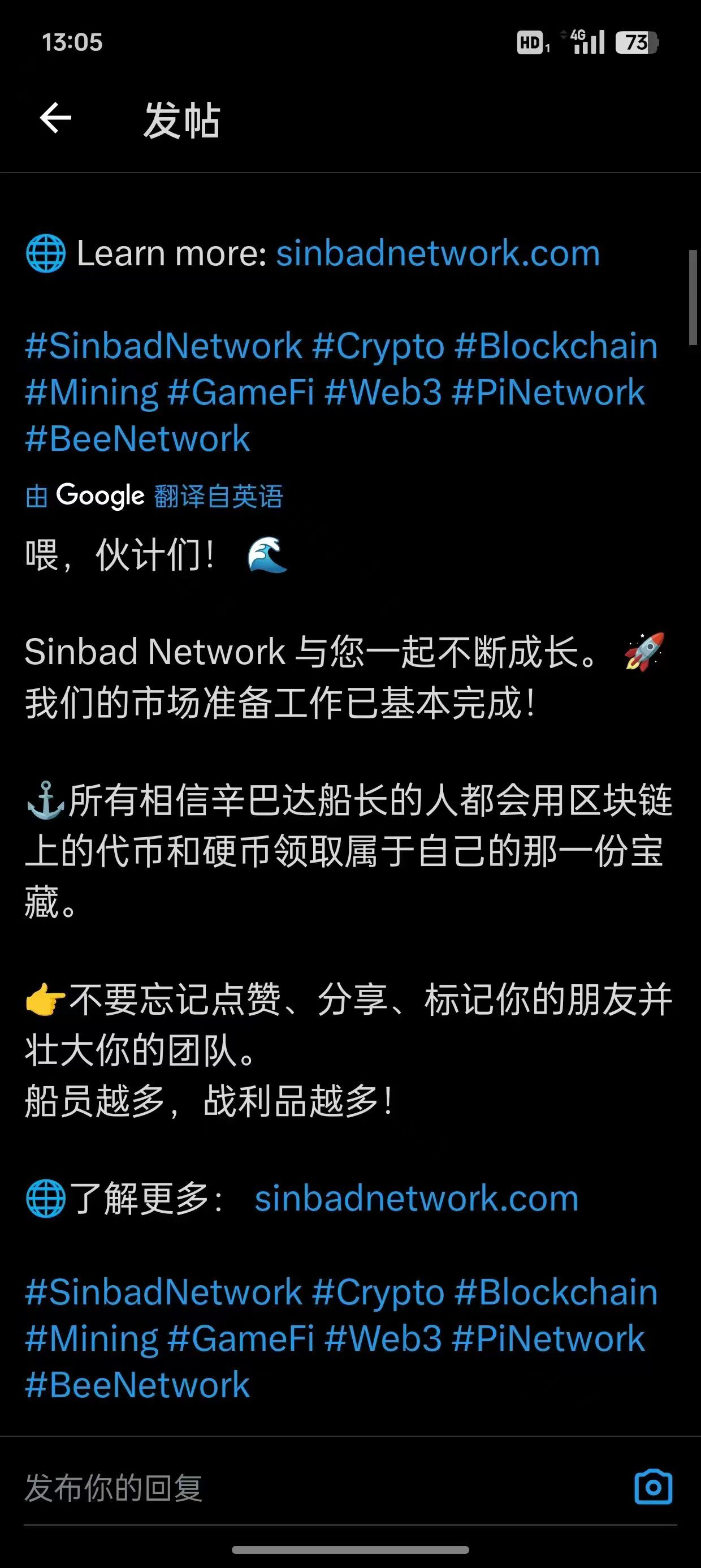Viewport: 701px width, 1568px height.
Task: Open the #GameFi hashtag in the original text
Action: coord(241,393)
